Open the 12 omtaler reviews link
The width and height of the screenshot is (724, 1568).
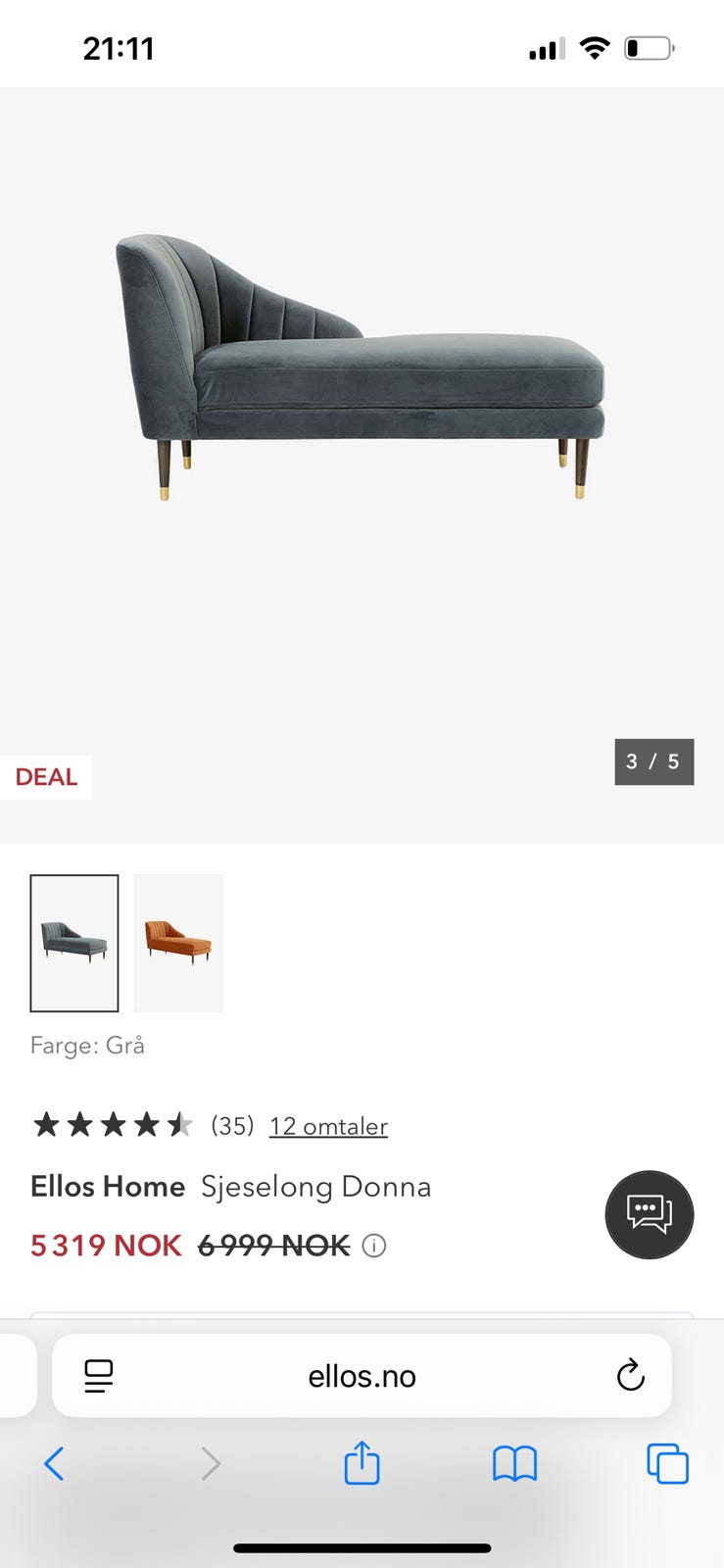click(x=328, y=1126)
